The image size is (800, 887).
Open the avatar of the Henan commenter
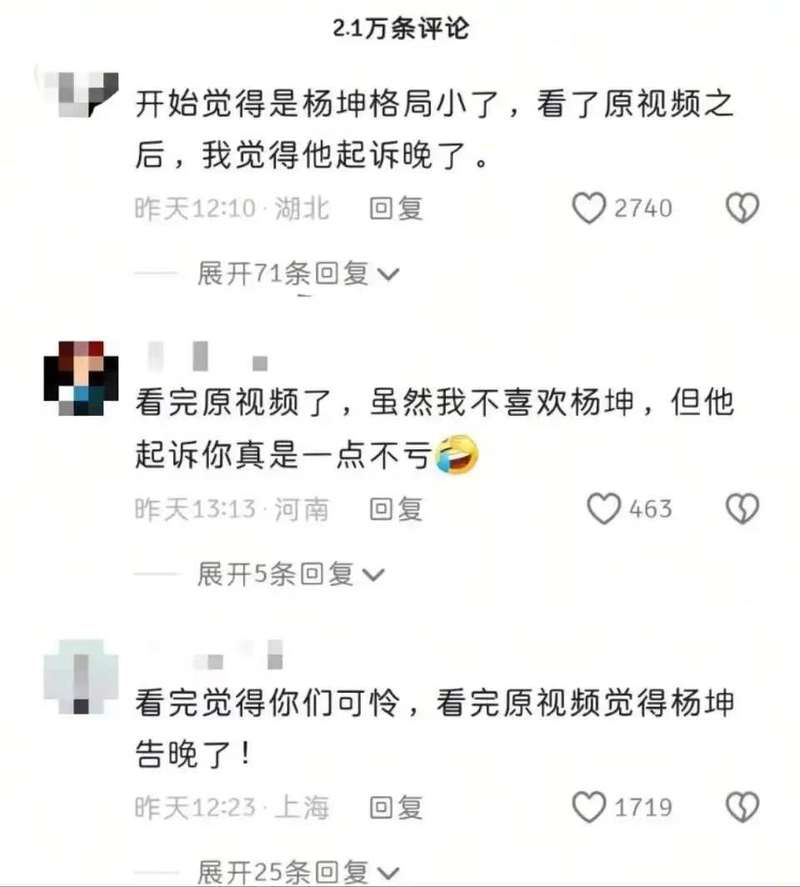click(80, 377)
